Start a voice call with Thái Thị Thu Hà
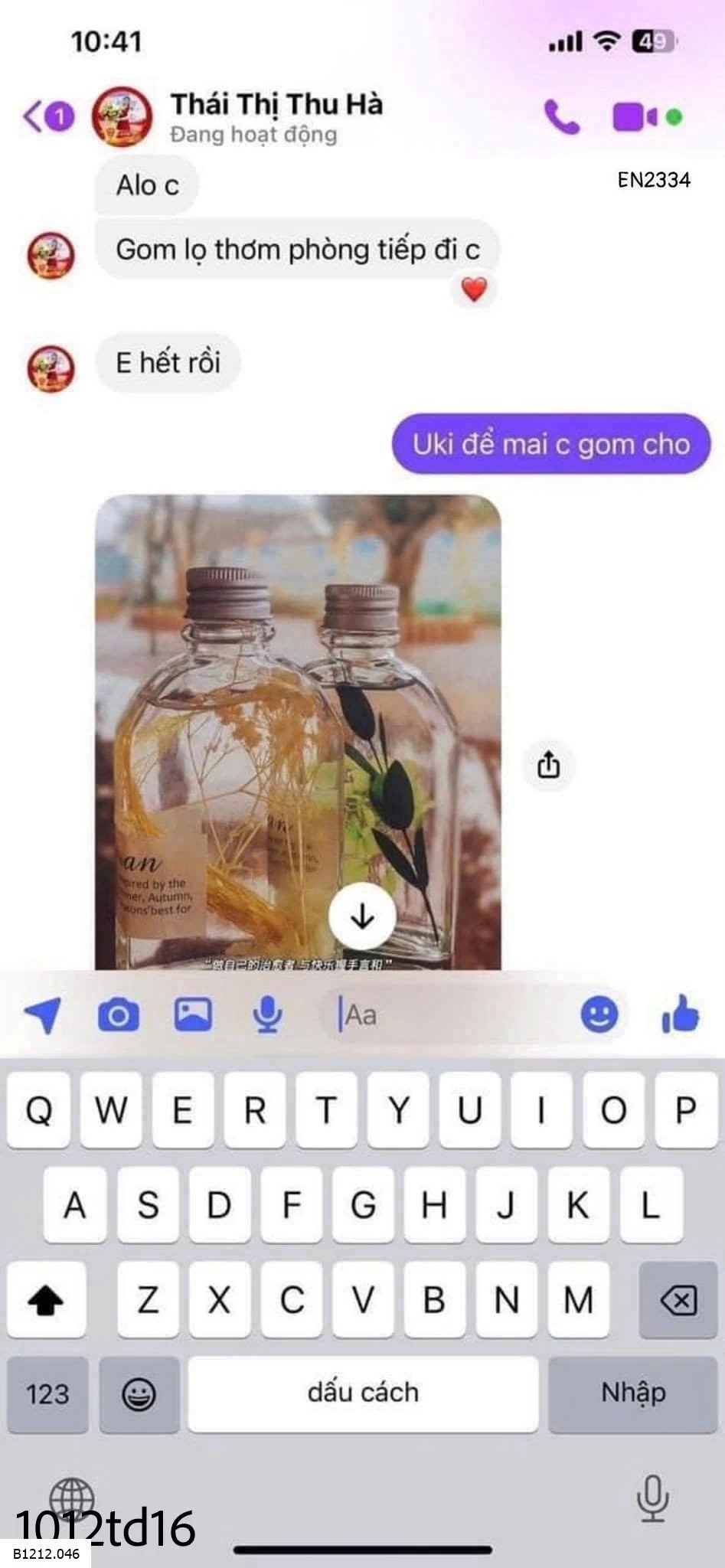This screenshot has width=725, height=1568. click(562, 117)
